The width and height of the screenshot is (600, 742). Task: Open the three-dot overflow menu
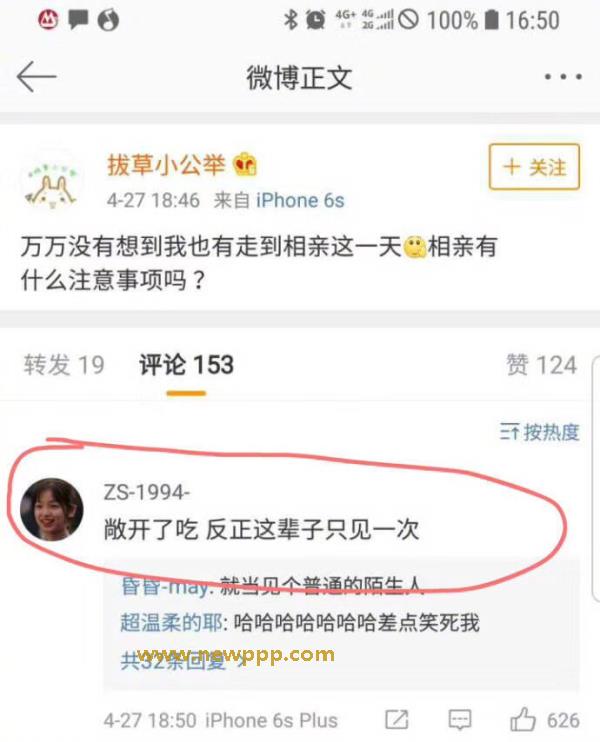point(562,77)
